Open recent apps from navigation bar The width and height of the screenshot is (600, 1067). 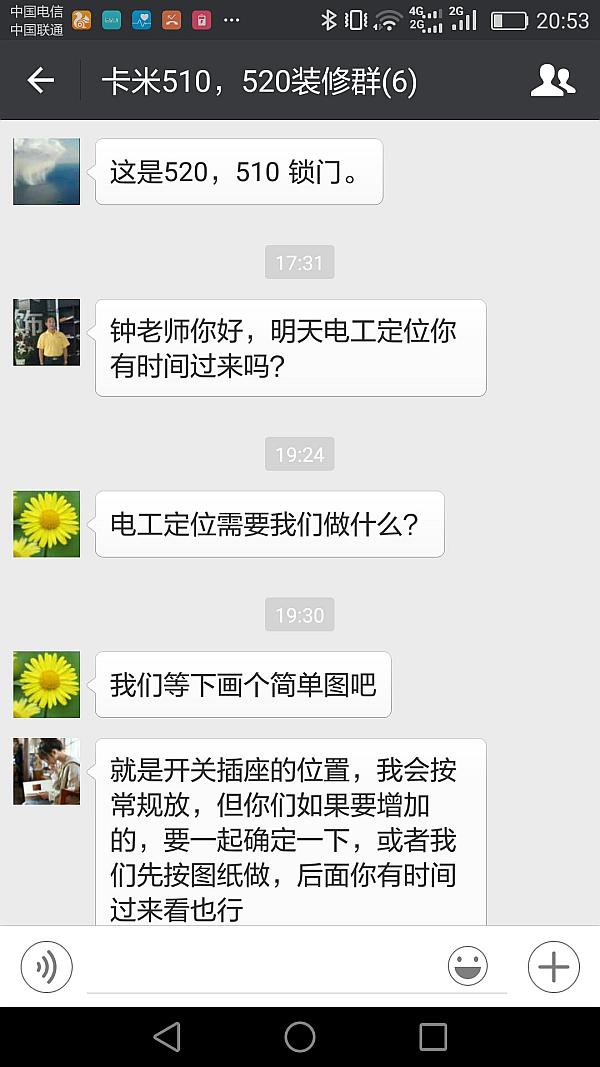tap(433, 1037)
